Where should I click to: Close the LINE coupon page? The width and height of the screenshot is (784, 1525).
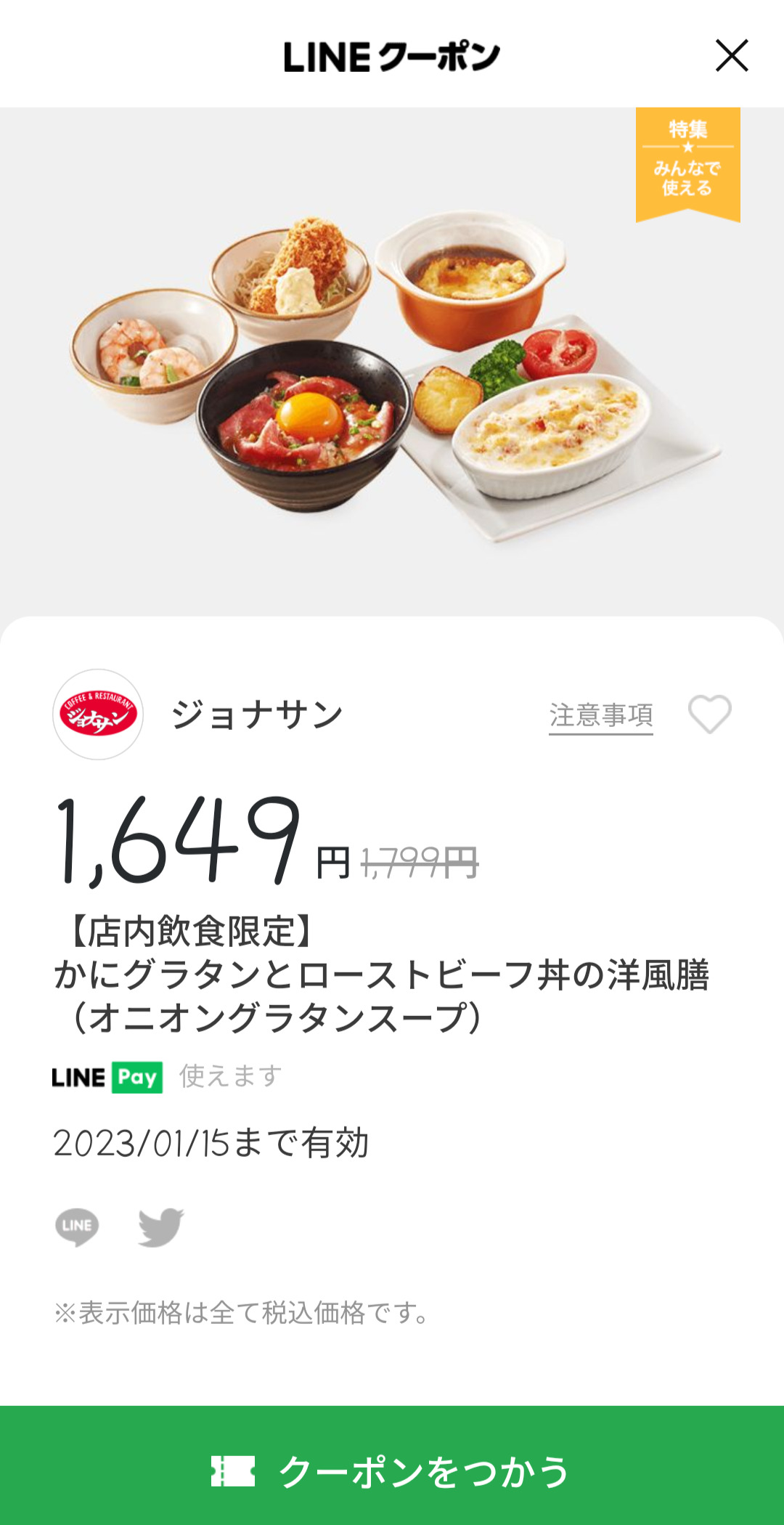point(731,56)
